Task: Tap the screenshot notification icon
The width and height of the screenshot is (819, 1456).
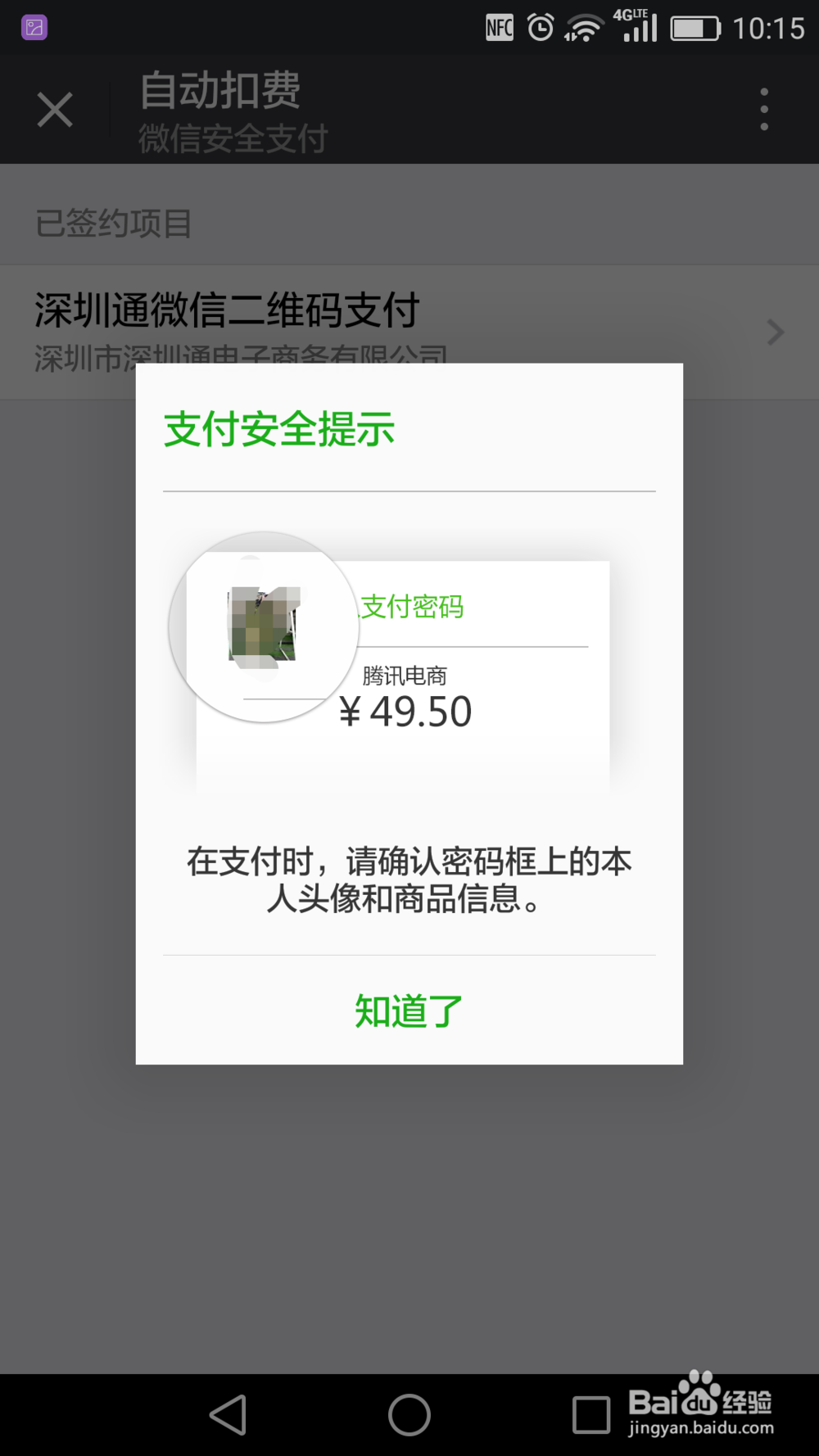Action: pyautogui.click(x=34, y=27)
